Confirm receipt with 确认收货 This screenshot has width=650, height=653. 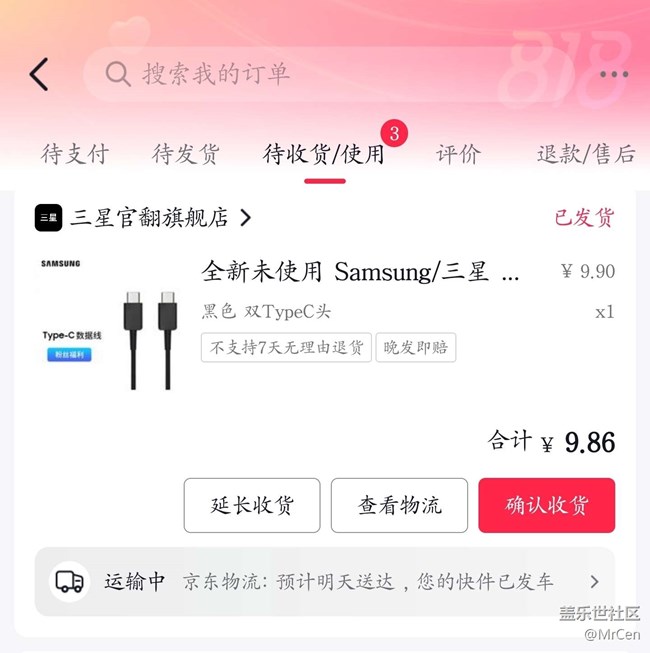coord(546,505)
